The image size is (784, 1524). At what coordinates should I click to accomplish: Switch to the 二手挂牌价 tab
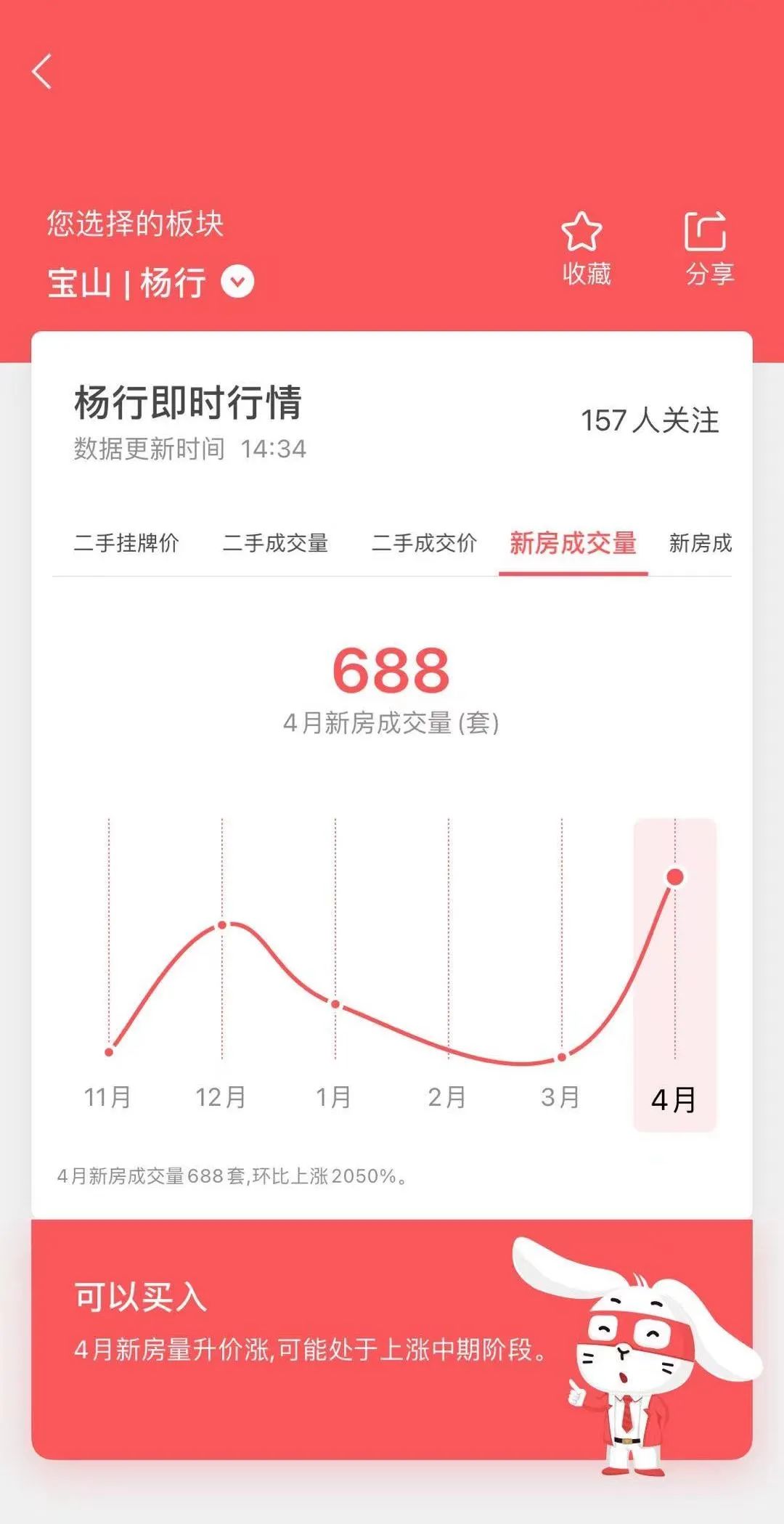click(126, 542)
